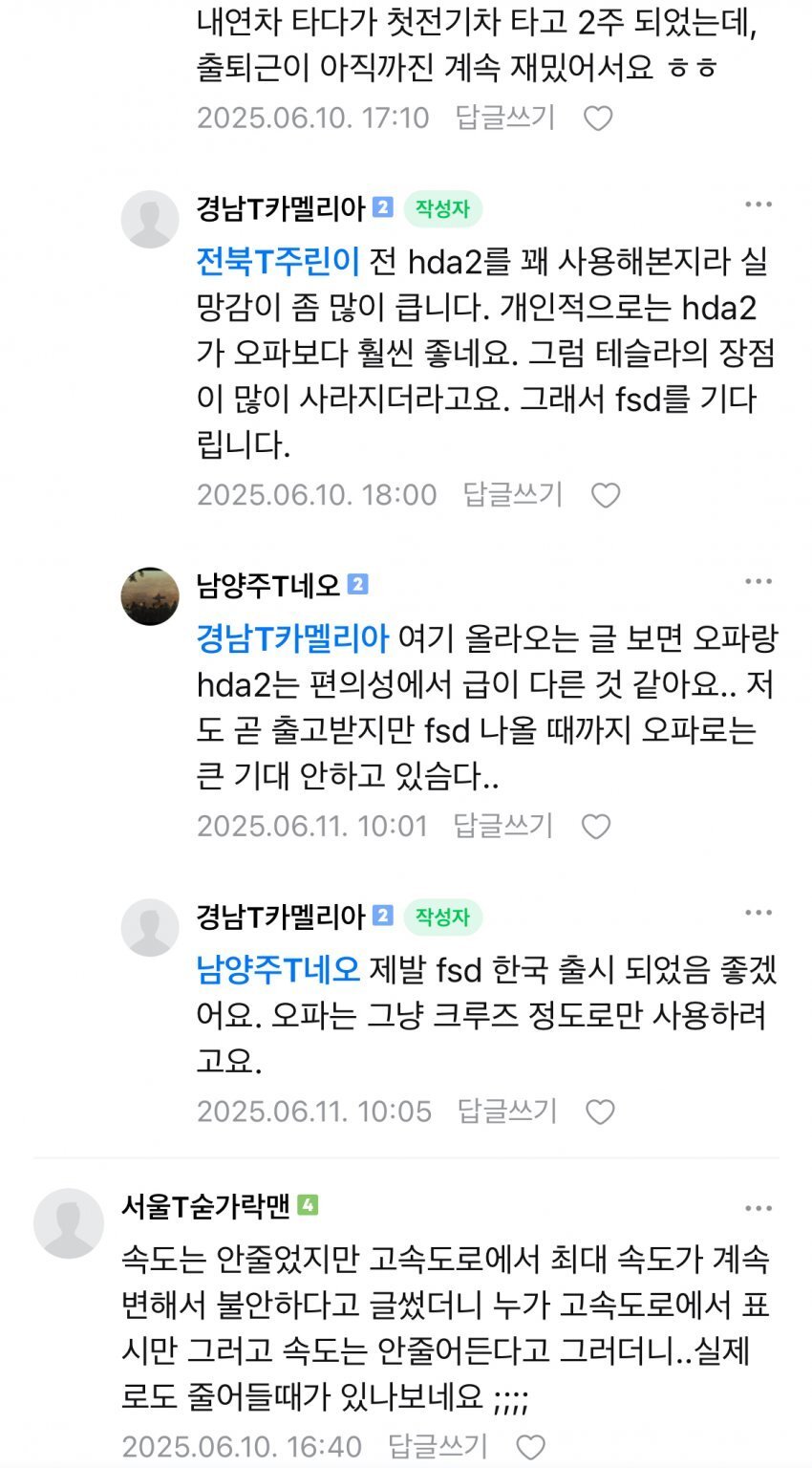Open options for 서울T숟가락맨's comment
Viewport: 812px width, 1468px height.
click(759, 1209)
